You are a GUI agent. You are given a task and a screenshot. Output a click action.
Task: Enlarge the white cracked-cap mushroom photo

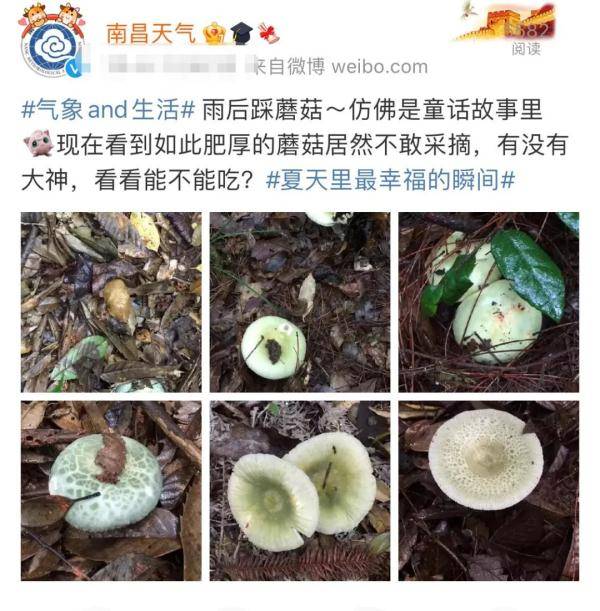pyautogui.click(x=489, y=490)
